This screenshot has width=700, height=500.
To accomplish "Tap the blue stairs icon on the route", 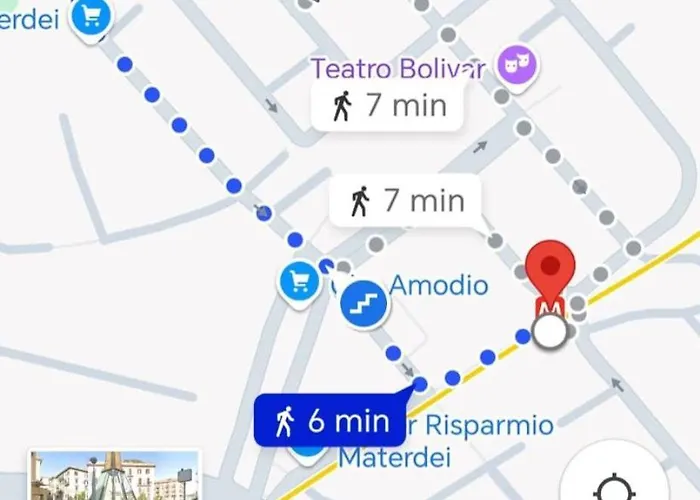I will point(364,303).
